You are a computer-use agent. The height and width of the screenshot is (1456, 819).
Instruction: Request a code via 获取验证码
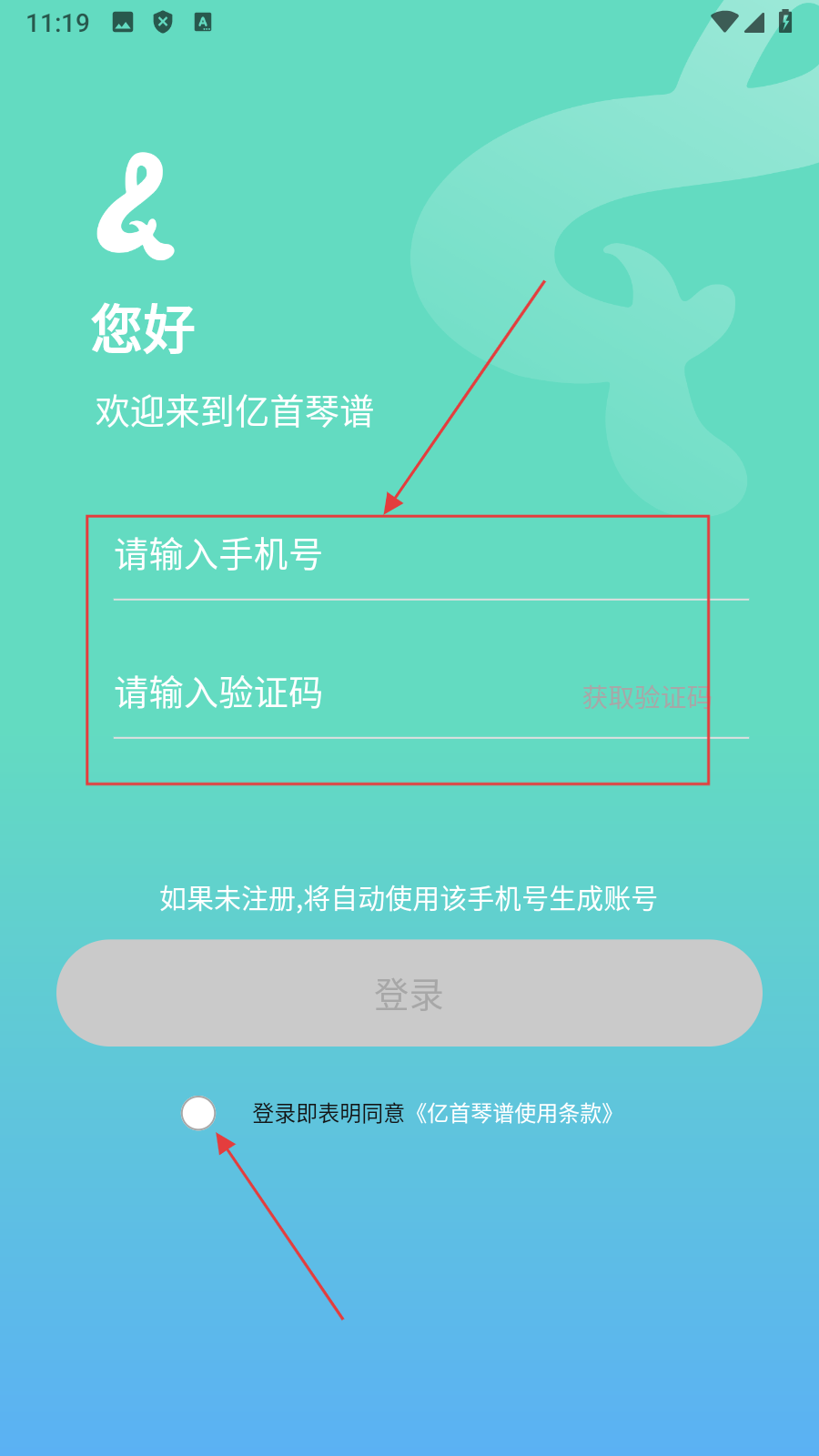click(646, 698)
